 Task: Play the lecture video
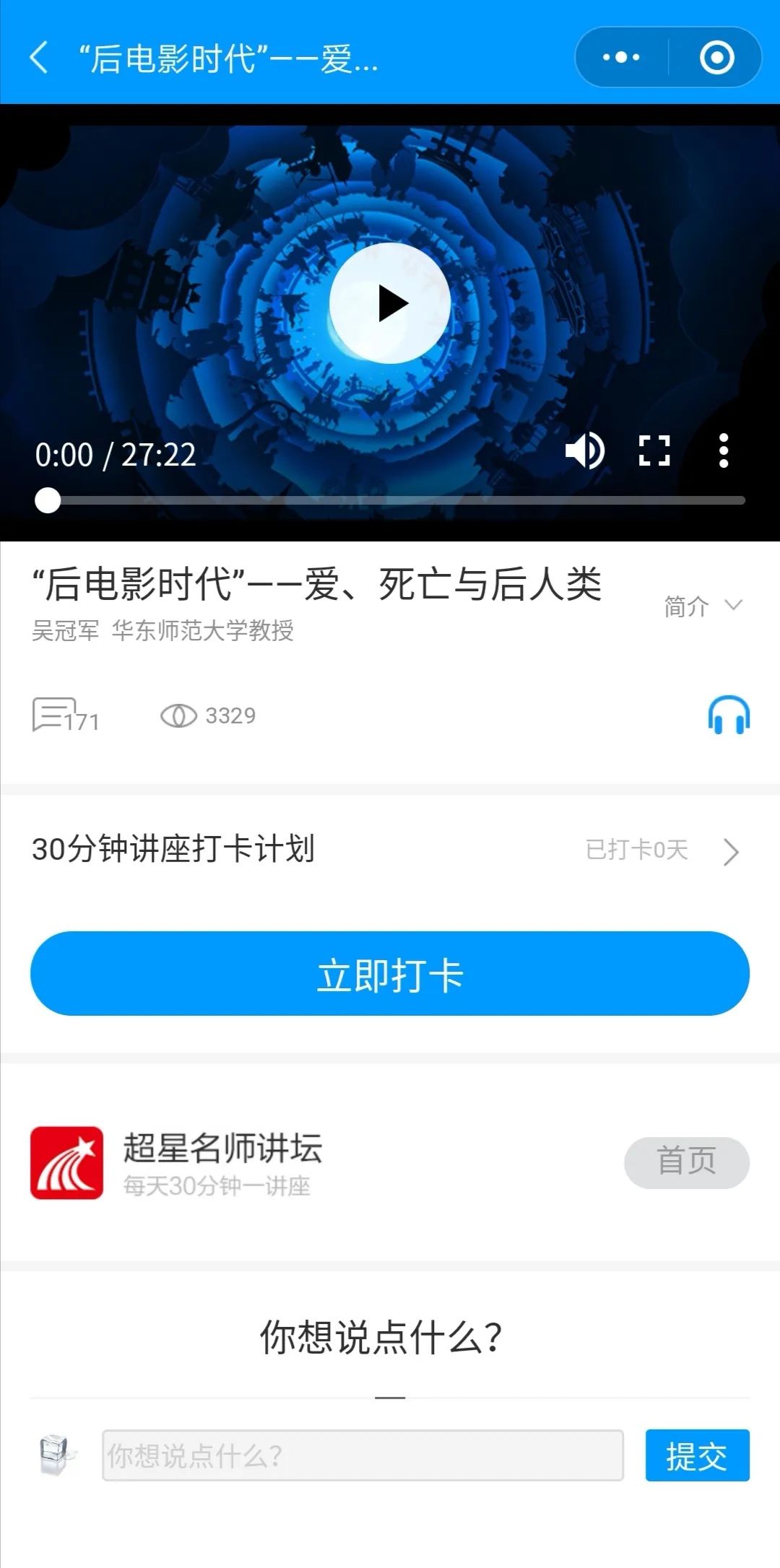[x=390, y=303]
